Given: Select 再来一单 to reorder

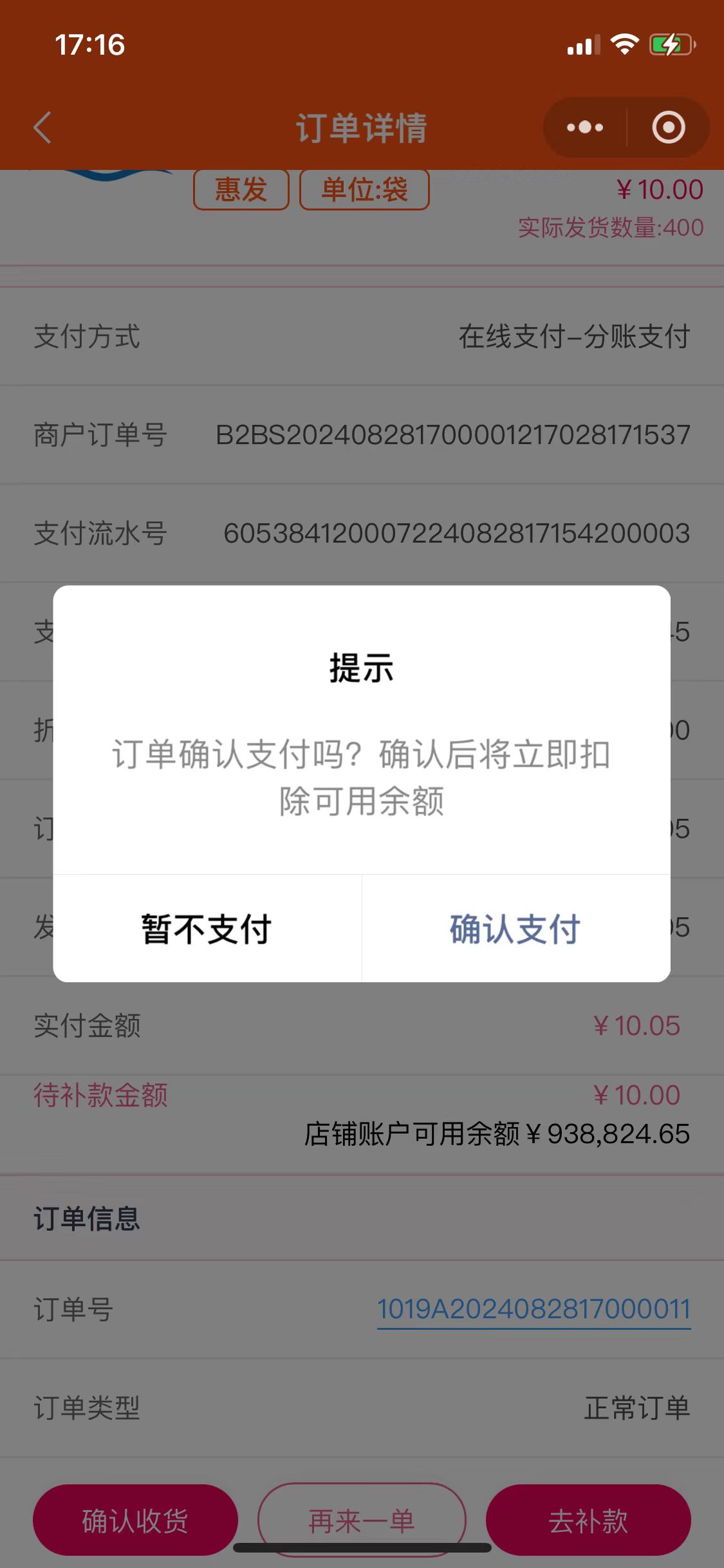Looking at the screenshot, I should pyautogui.click(x=362, y=1520).
